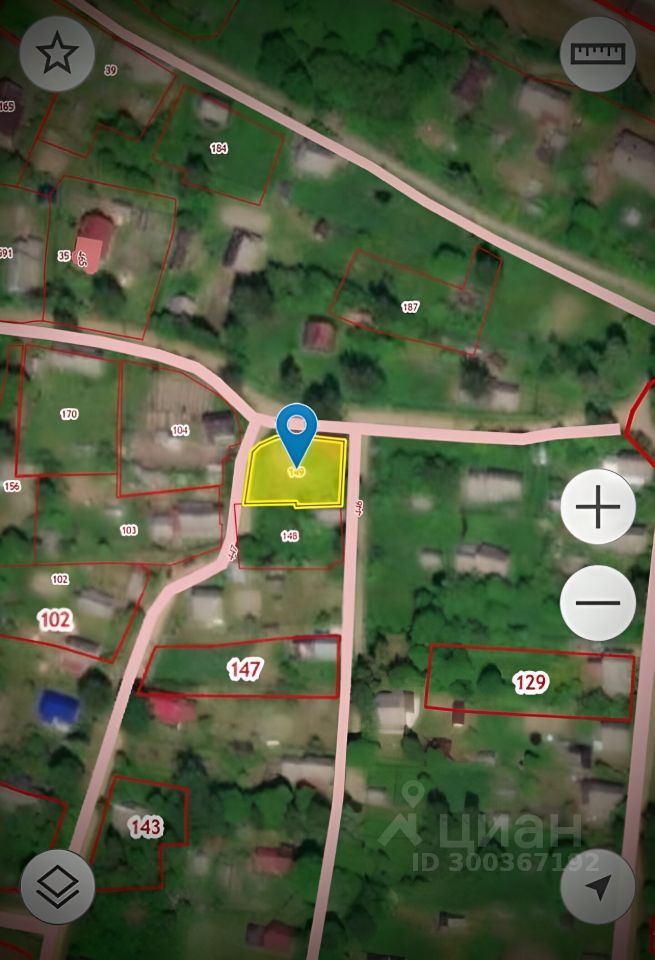Add this parcel to favorites with the star

click(x=57, y=55)
